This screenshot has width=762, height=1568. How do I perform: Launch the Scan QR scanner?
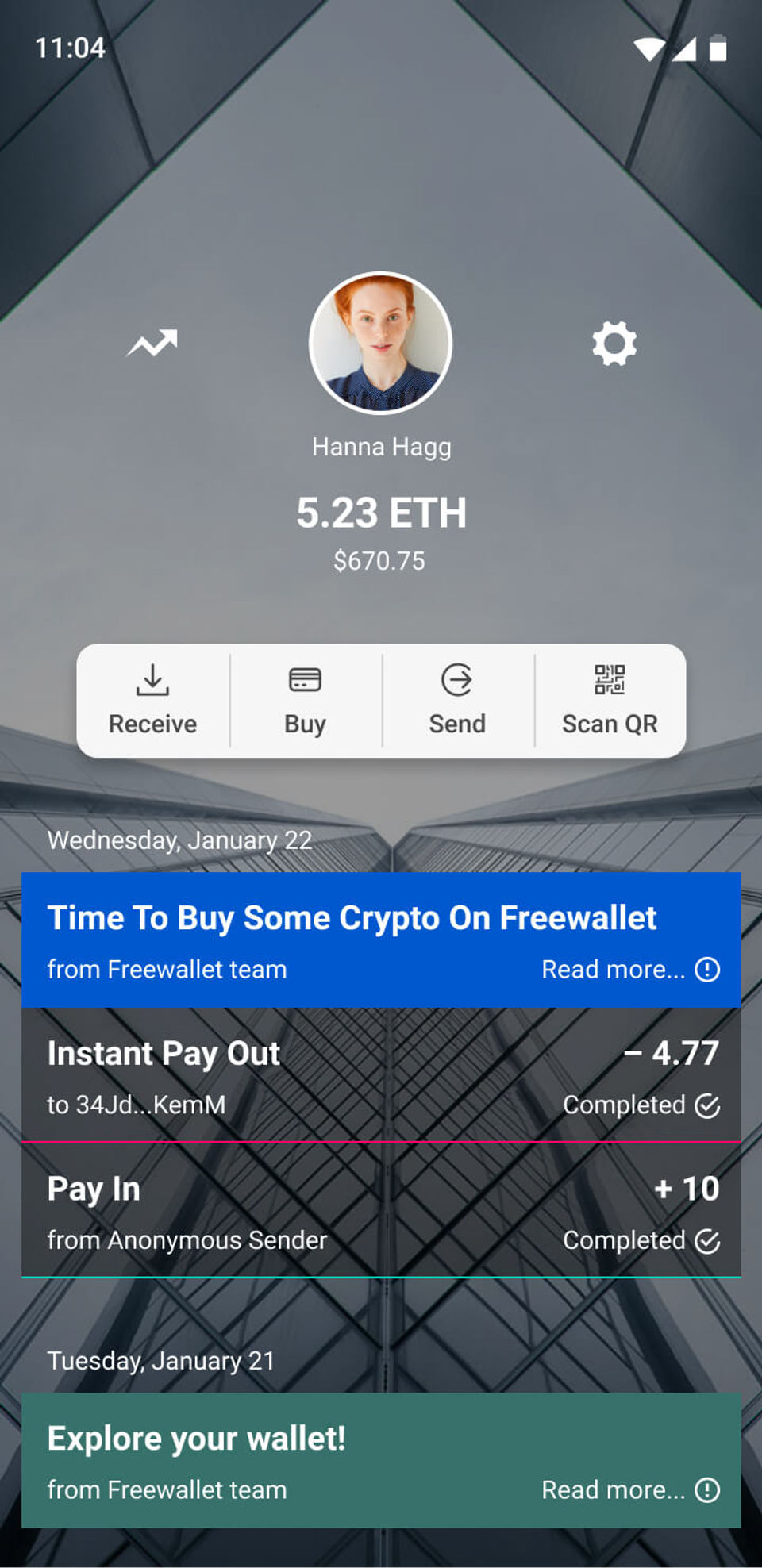610,701
